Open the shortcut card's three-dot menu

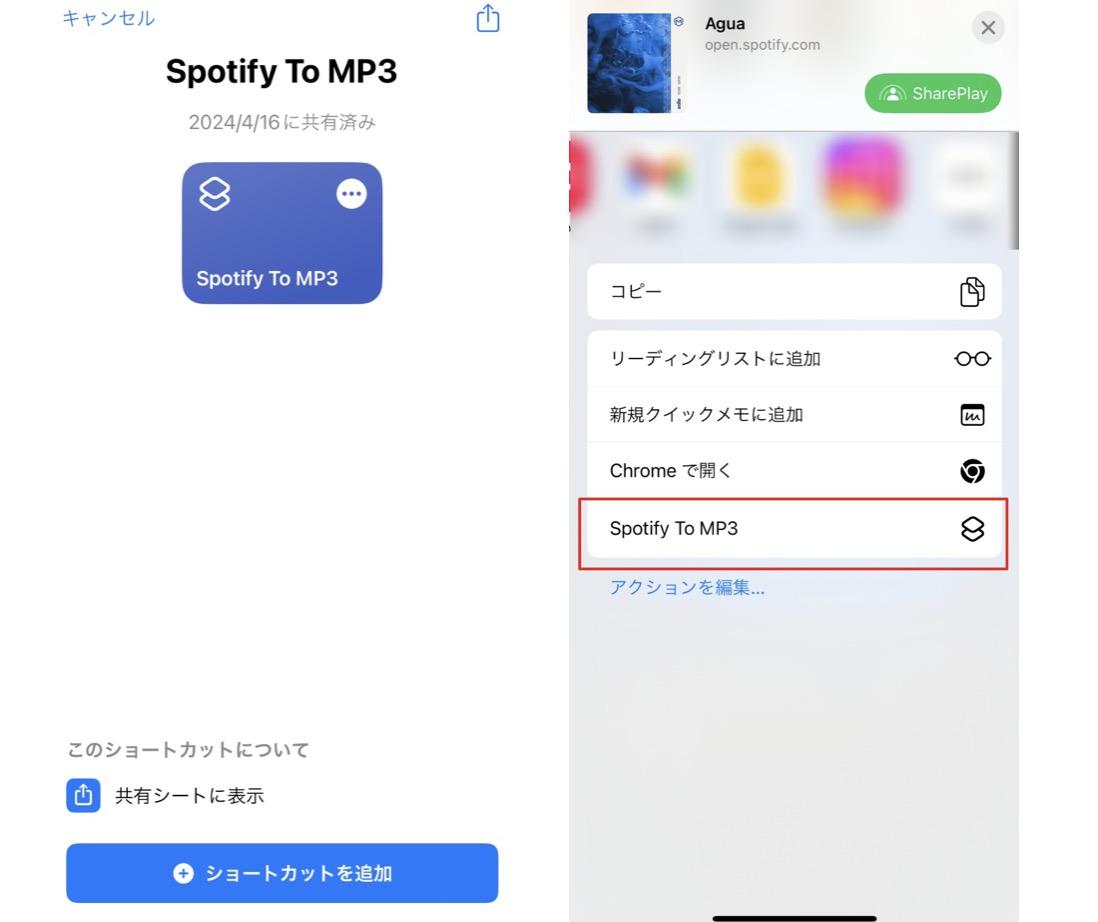click(x=351, y=194)
